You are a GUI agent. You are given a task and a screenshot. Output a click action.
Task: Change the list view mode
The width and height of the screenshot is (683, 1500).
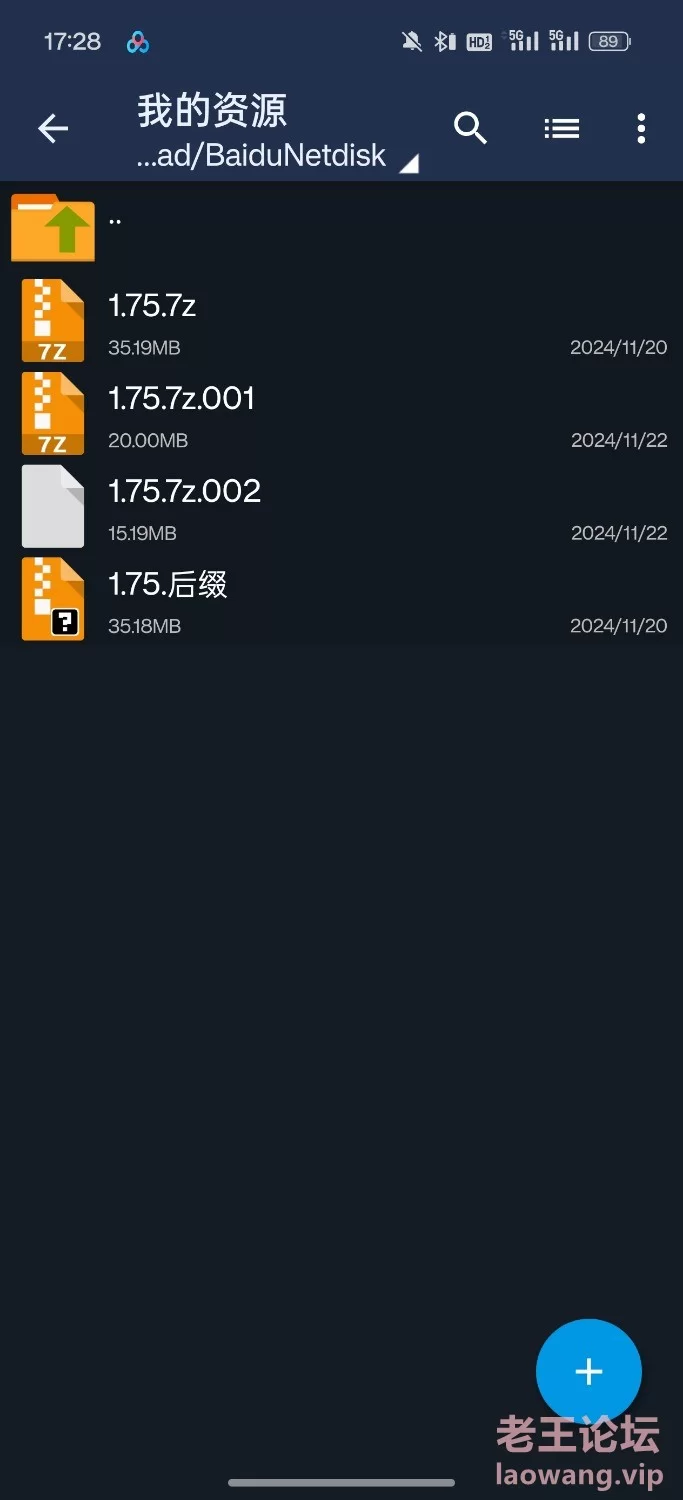pos(562,128)
